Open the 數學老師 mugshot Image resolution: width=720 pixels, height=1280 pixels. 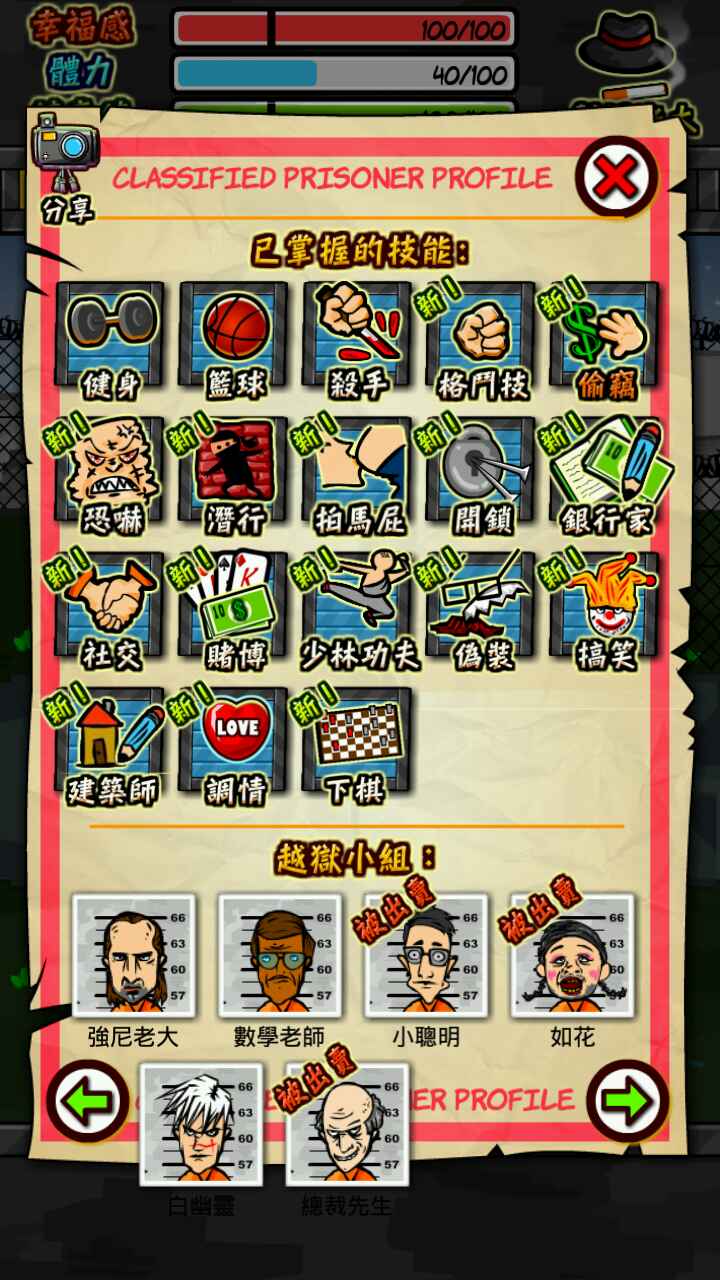coord(279,957)
